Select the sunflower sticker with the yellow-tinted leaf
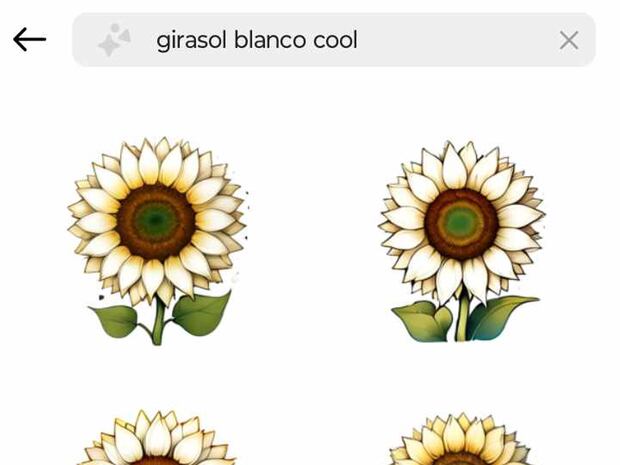Screen dimensions: 620x465 tap(460, 240)
